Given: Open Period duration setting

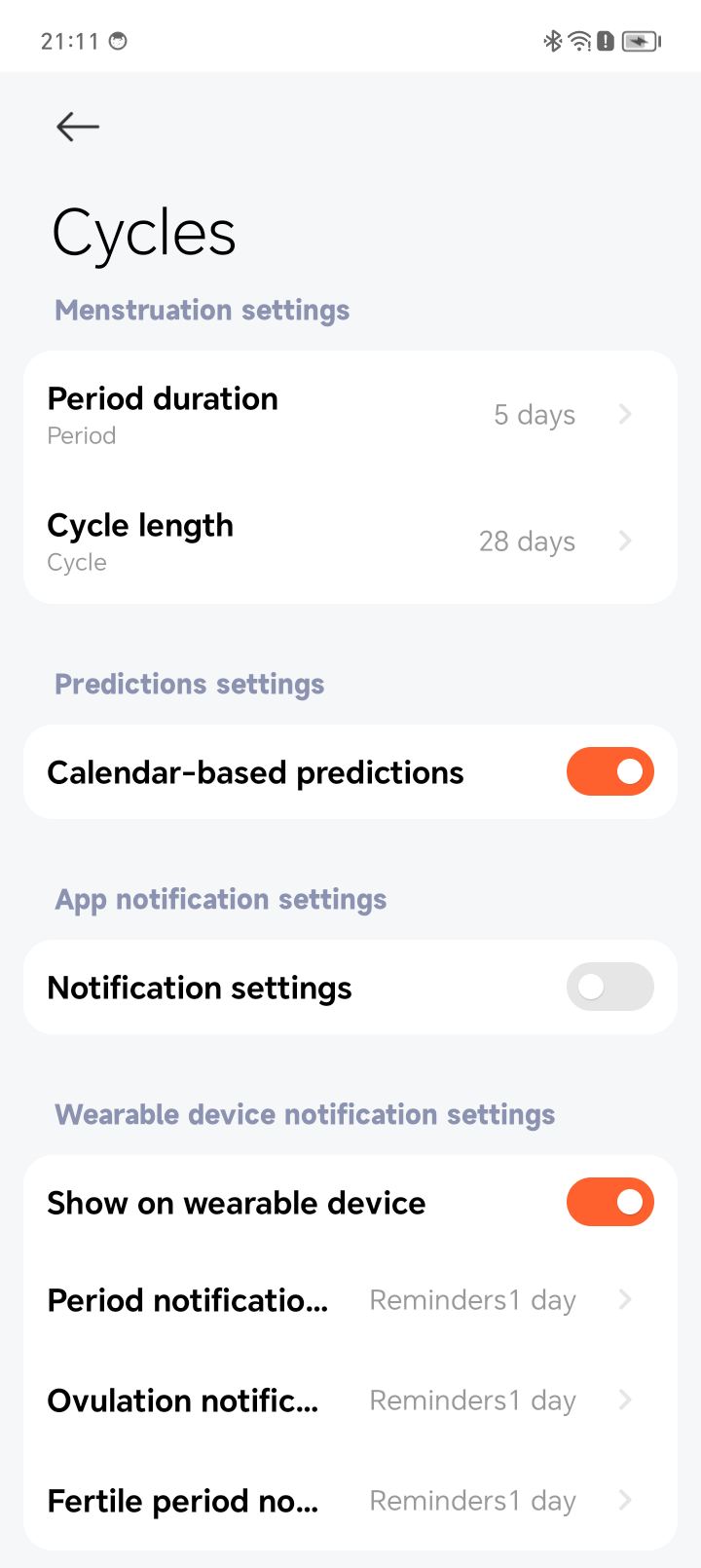Looking at the screenshot, I should 350,415.
